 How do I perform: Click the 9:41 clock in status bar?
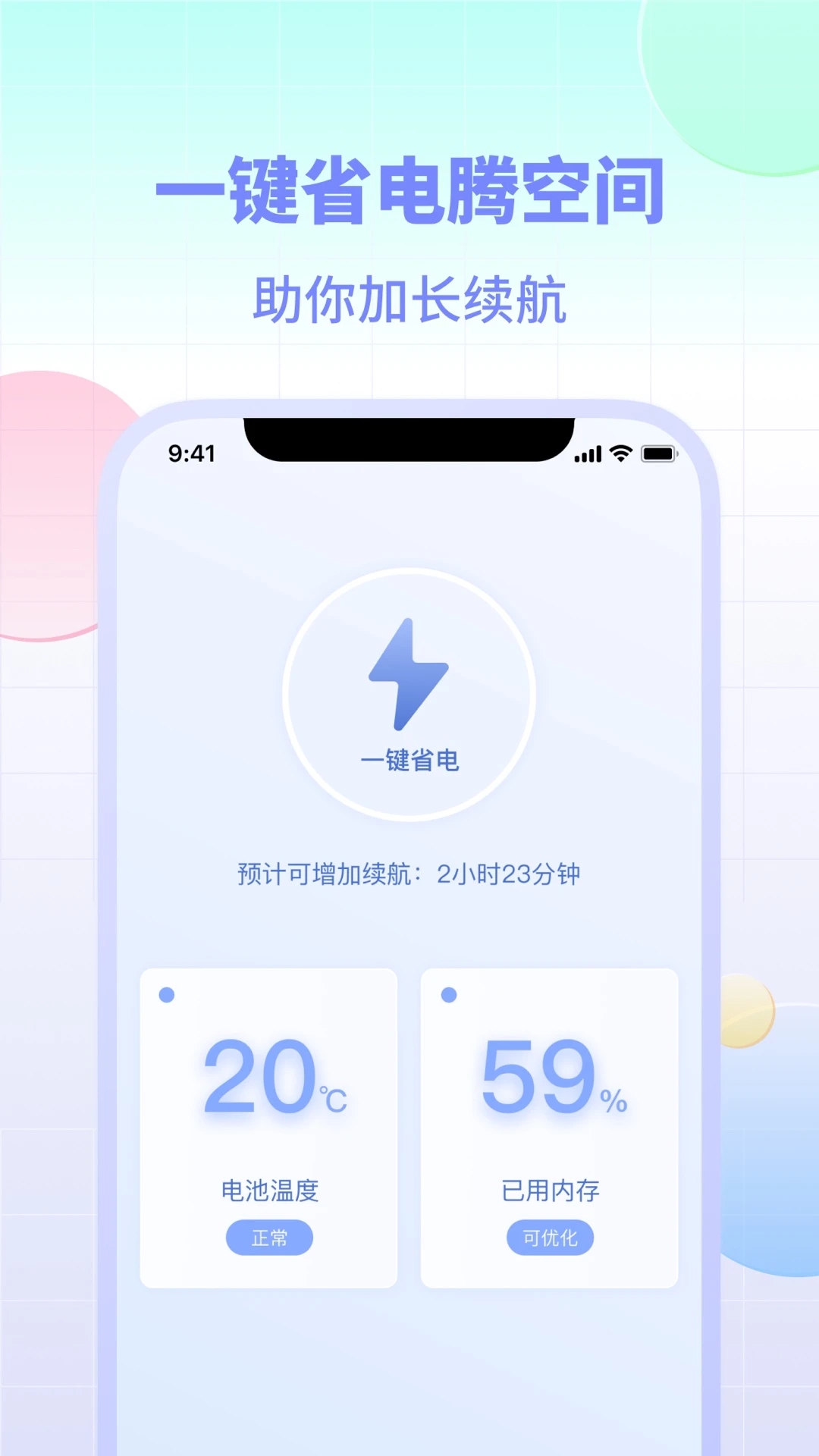click(x=190, y=451)
